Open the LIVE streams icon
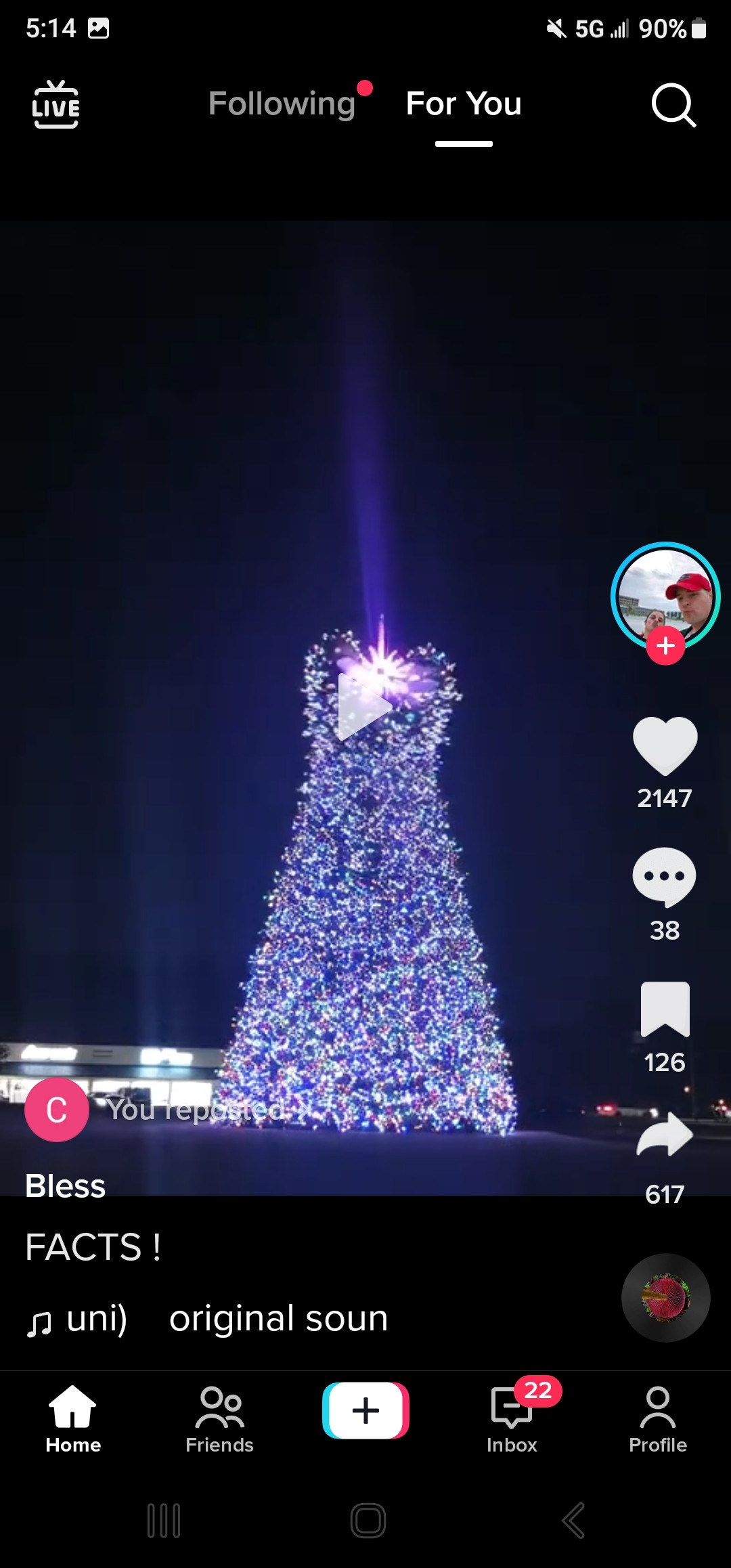This screenshot has height=1568, width=731. pyautogui.click(x=56, y=104)
